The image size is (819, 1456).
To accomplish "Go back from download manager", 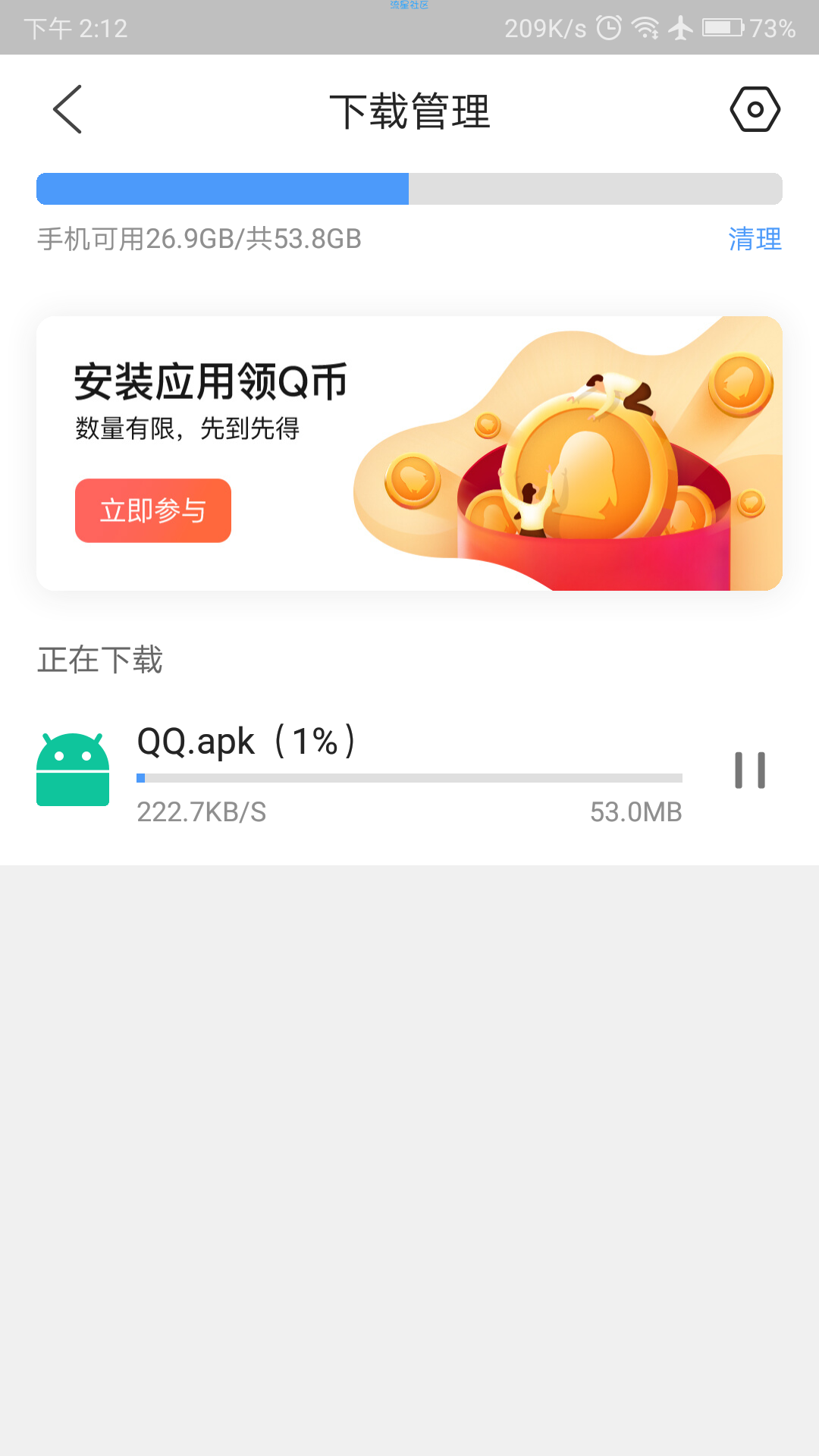I will [x=67, y=109].
